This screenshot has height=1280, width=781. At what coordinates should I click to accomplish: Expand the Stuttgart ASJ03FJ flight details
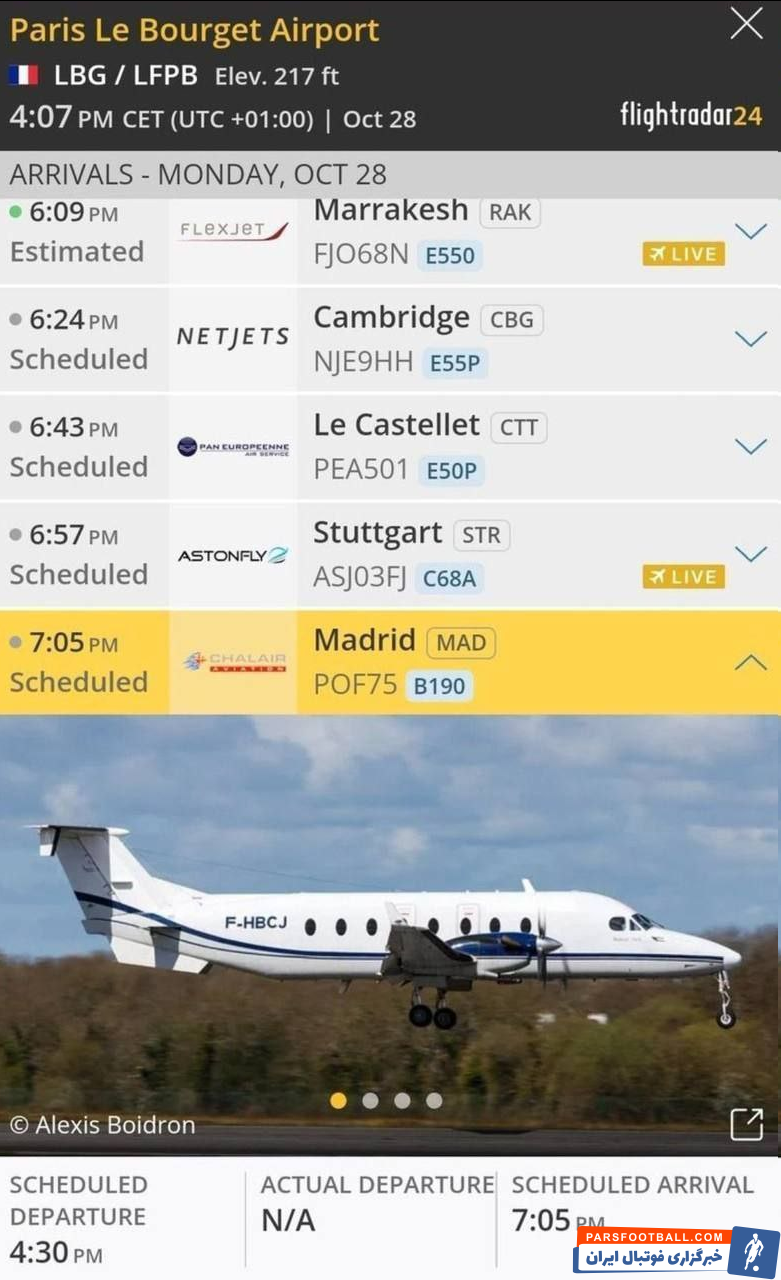(750, 553)
